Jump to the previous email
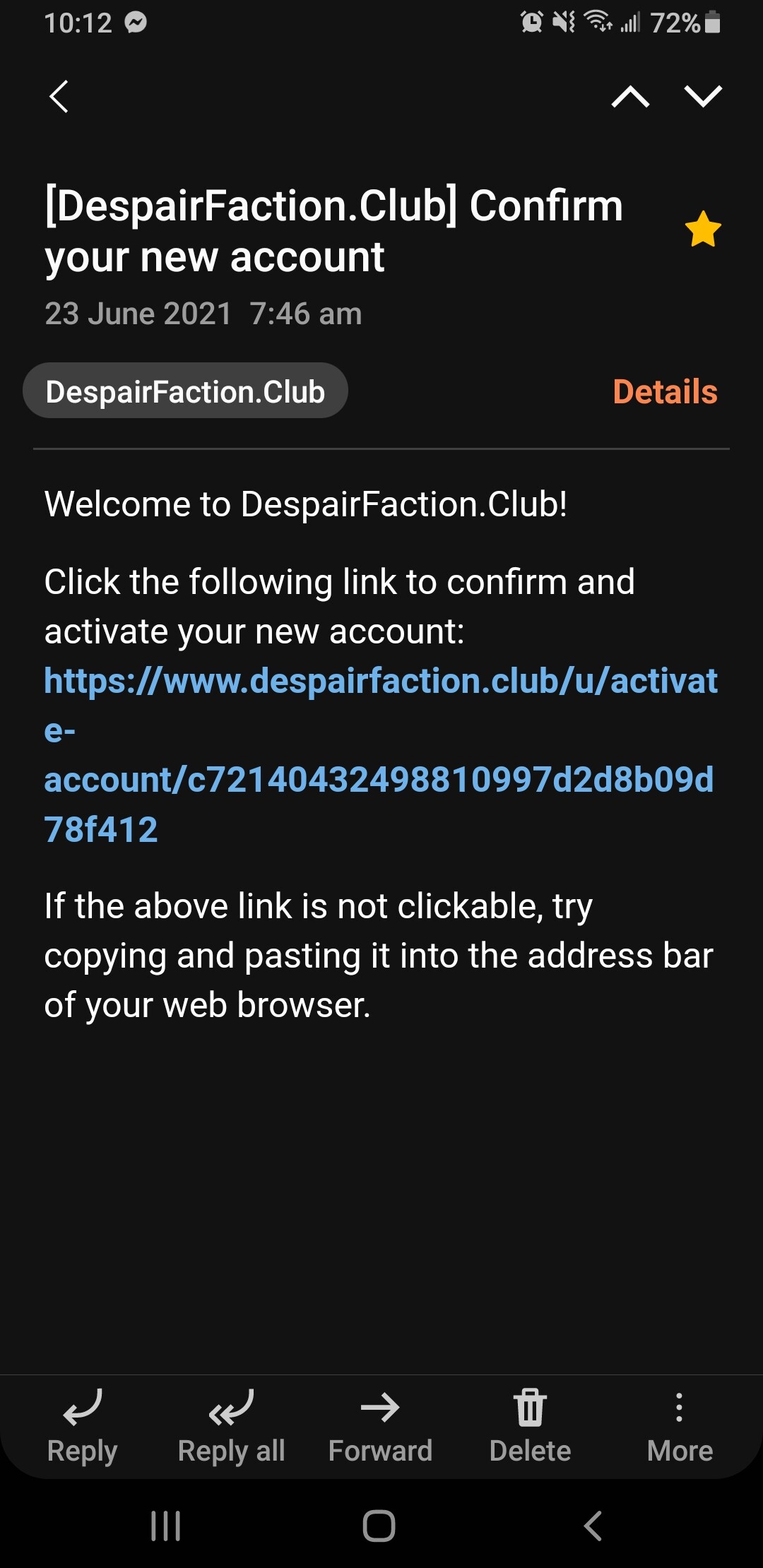 [630, 96]
